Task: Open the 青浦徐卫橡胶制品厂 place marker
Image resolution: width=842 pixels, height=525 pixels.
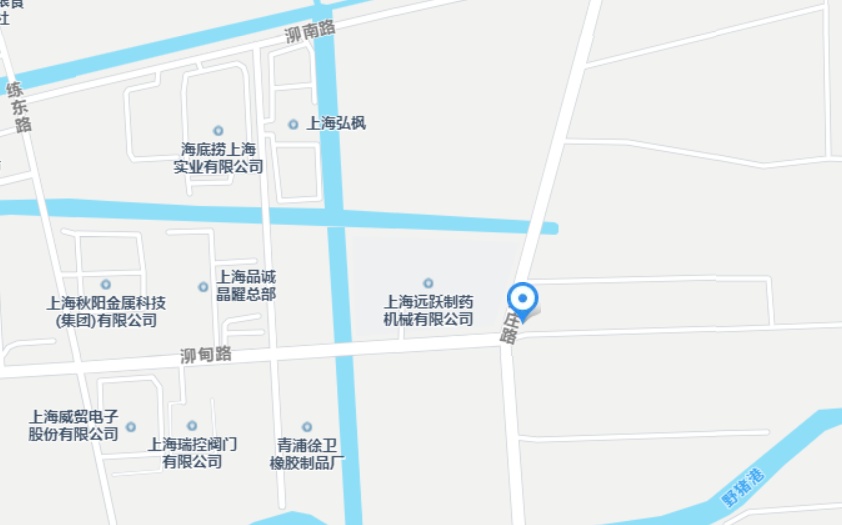Action: pos(307,427)
